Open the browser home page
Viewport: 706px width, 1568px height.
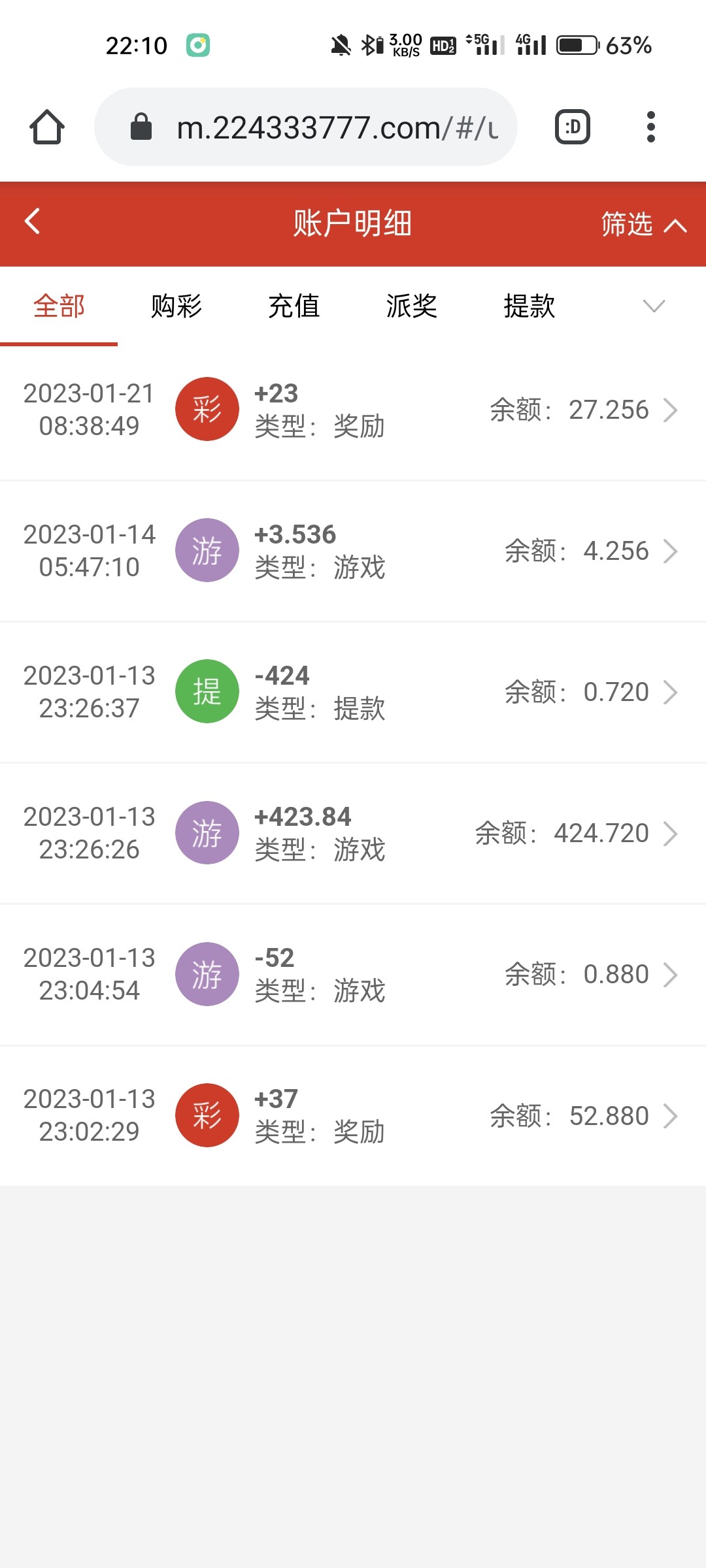click(47, 127)
